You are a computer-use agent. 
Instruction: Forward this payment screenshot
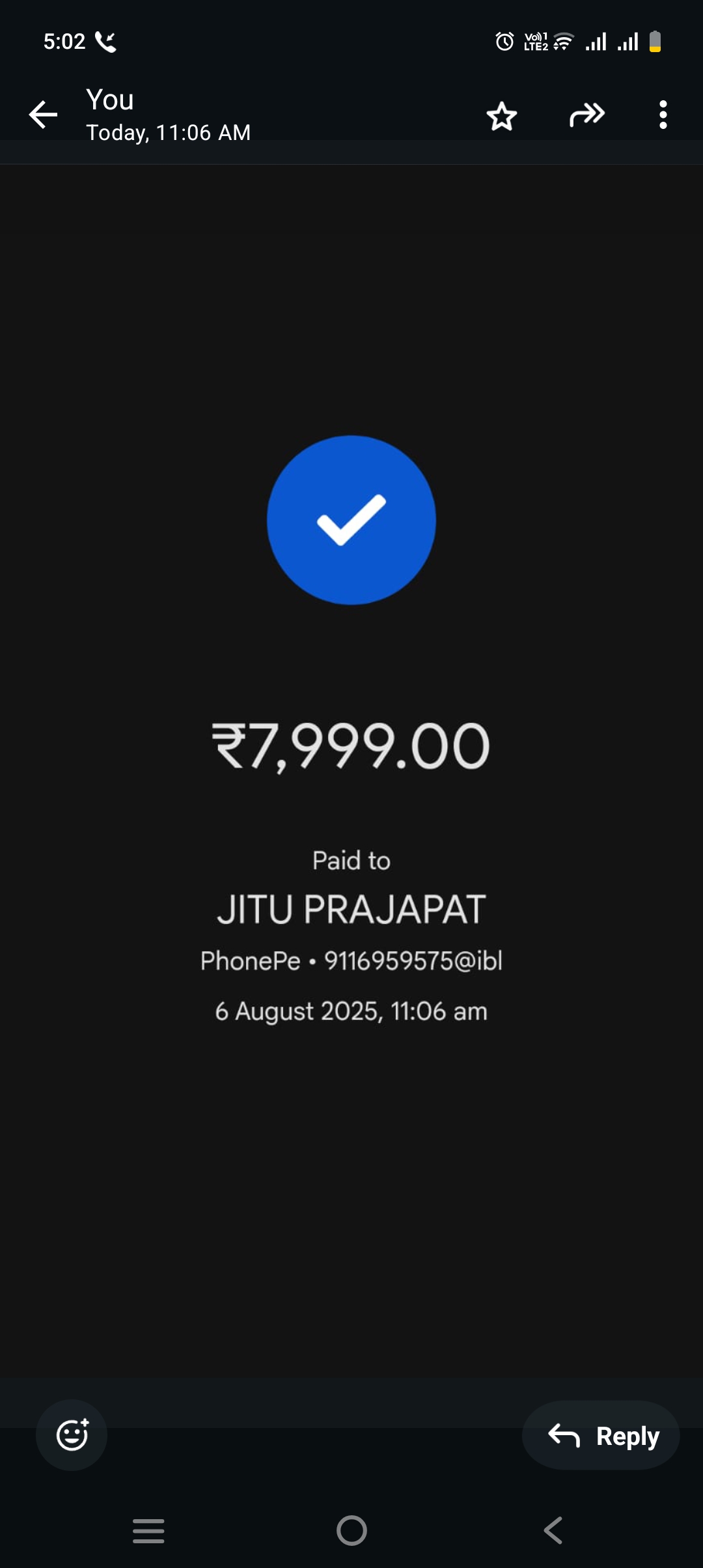586,115
